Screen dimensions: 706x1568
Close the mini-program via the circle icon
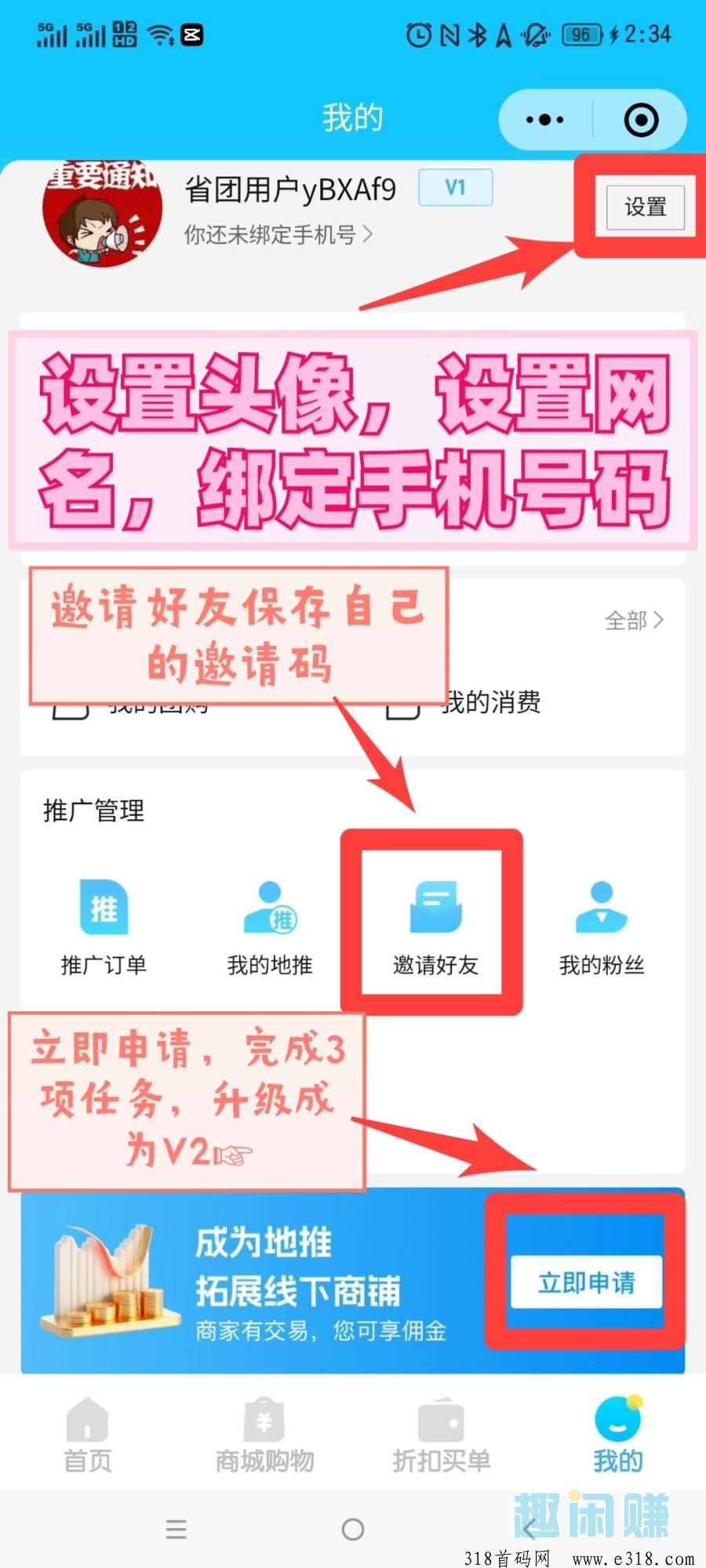(641, 120)
